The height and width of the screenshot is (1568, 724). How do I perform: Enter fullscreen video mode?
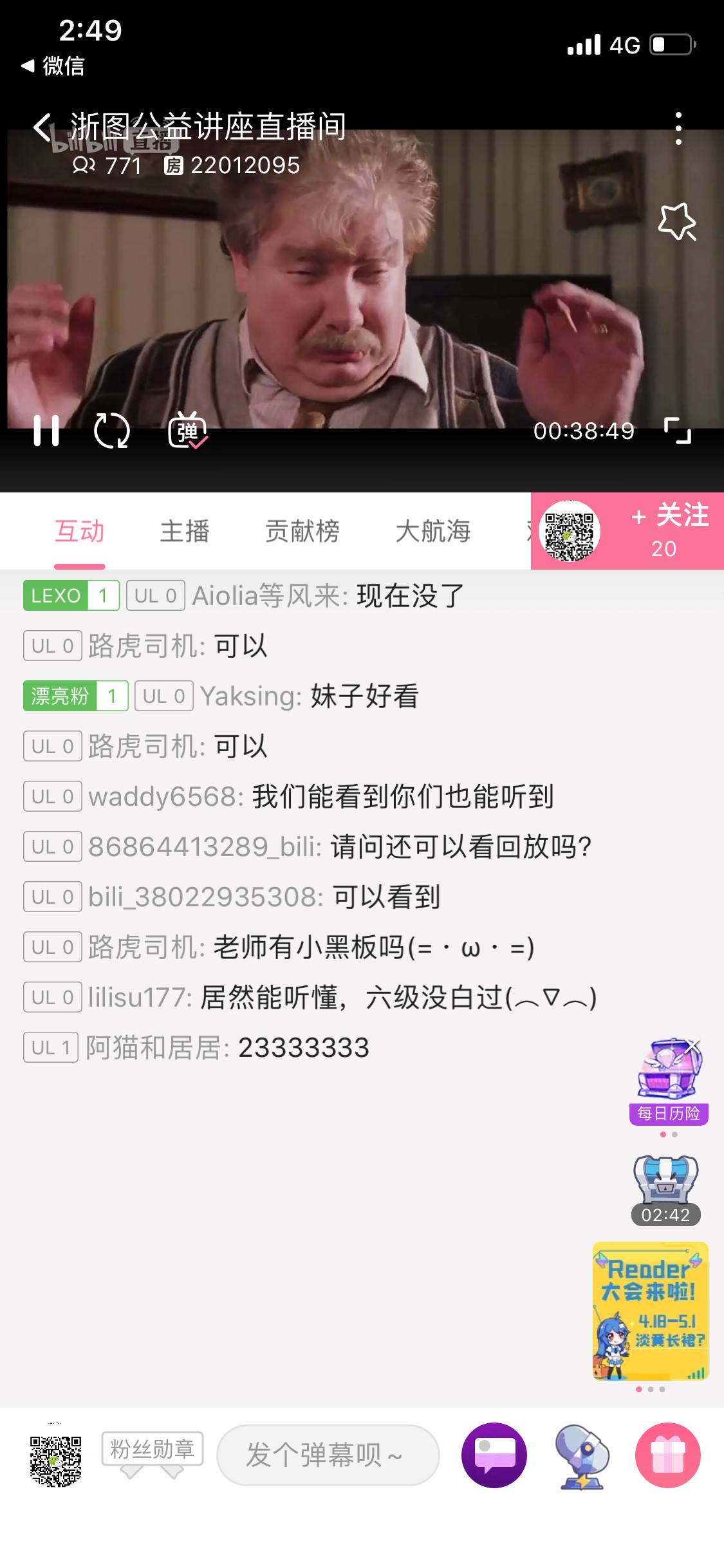tap(677, 431)
